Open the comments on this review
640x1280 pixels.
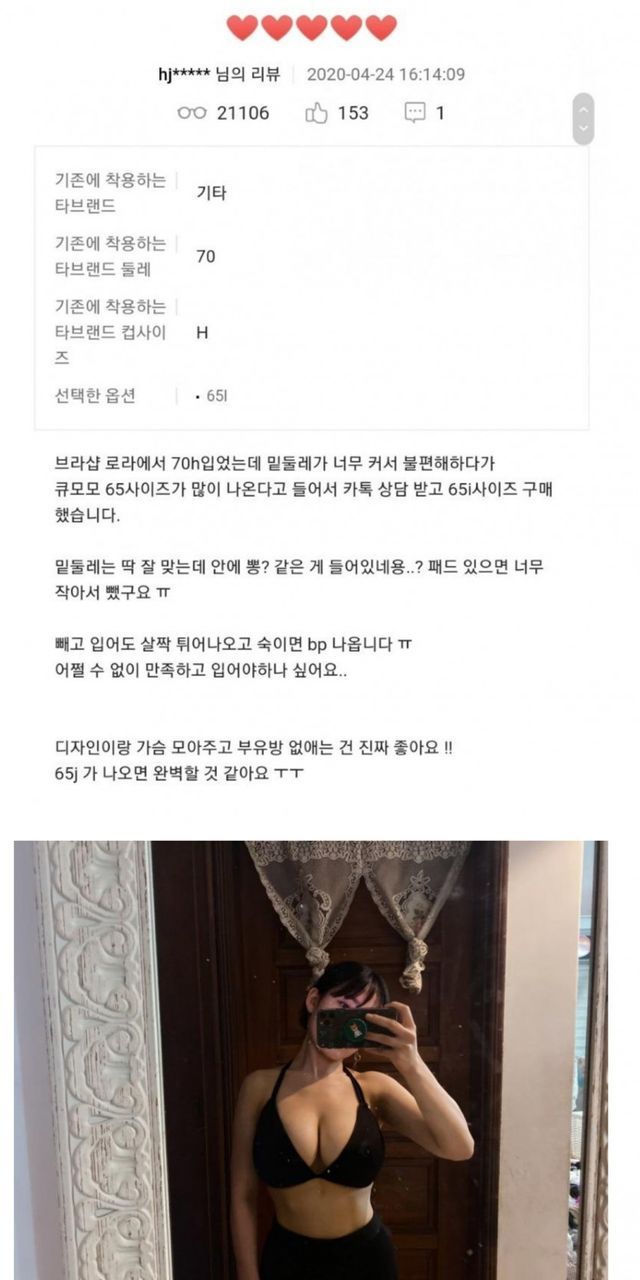tap(415, 113)
